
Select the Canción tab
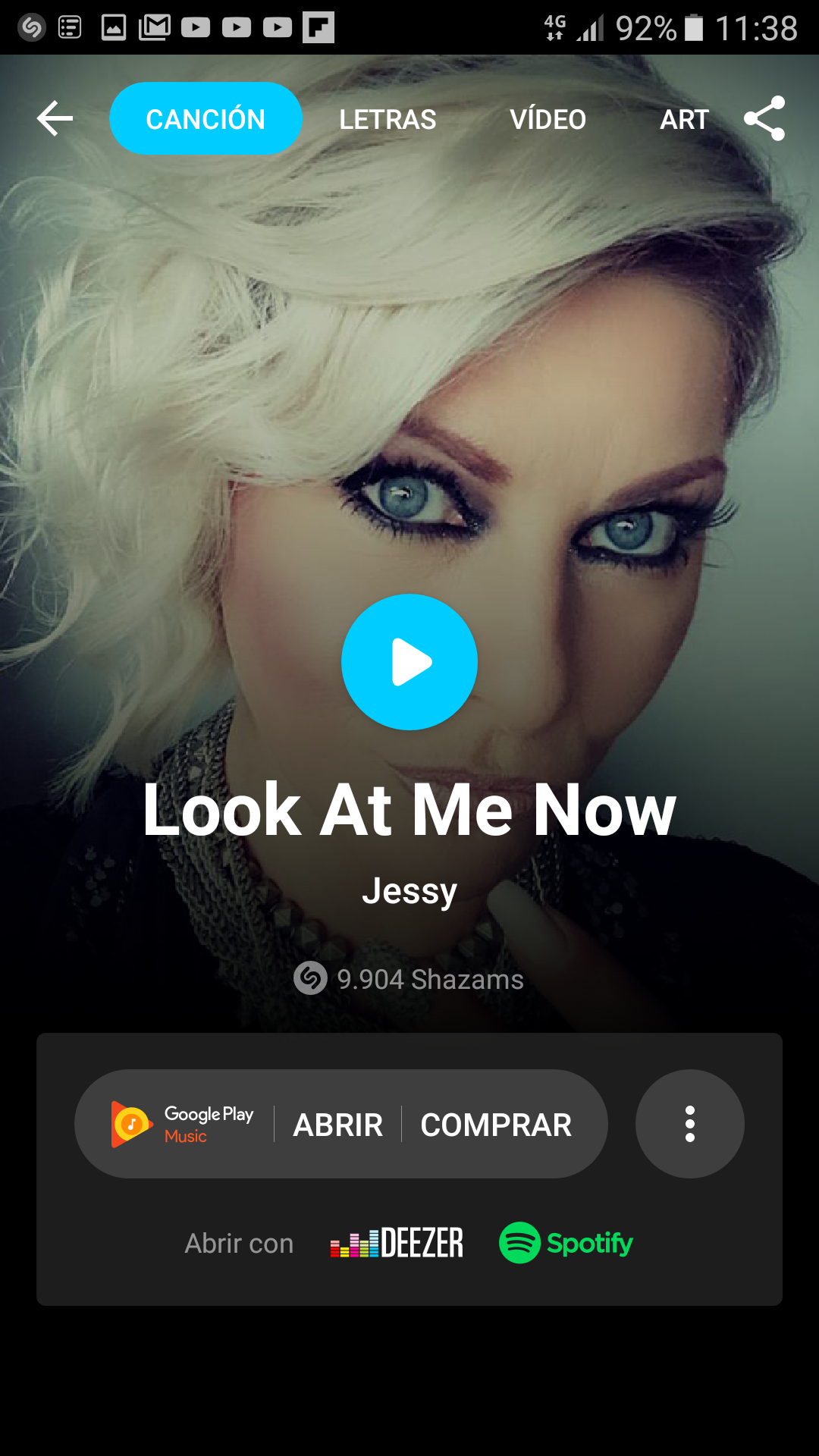(x=206, y=119)
